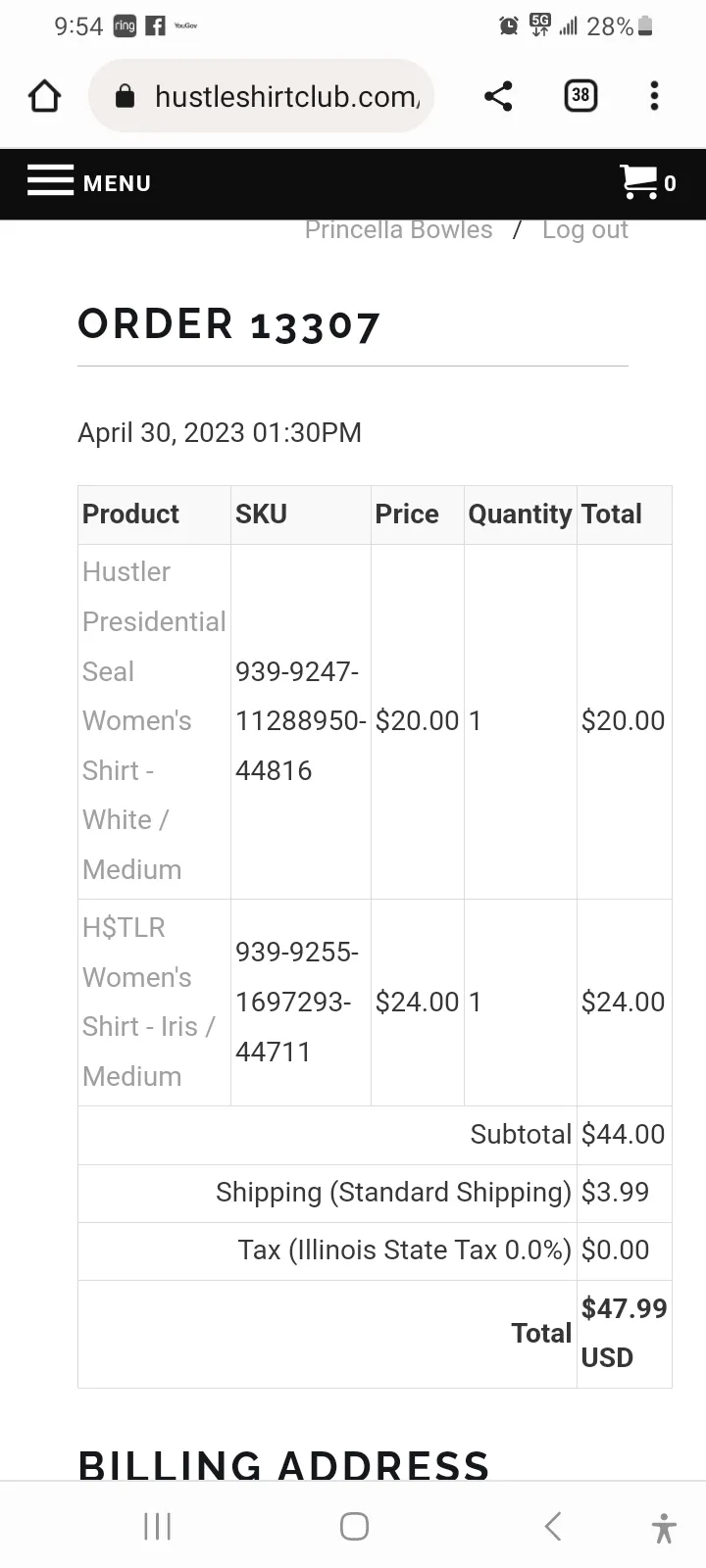706x1568 pixels.
Task: Open the Princella Bowles account link
Action: pos(398,229)
